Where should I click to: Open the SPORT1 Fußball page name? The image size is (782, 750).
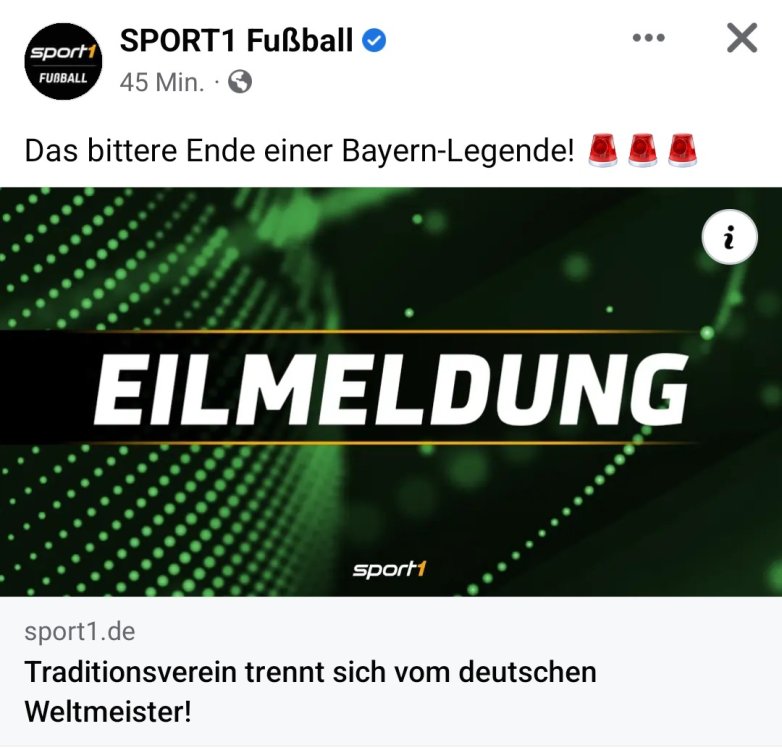[236, 41]
